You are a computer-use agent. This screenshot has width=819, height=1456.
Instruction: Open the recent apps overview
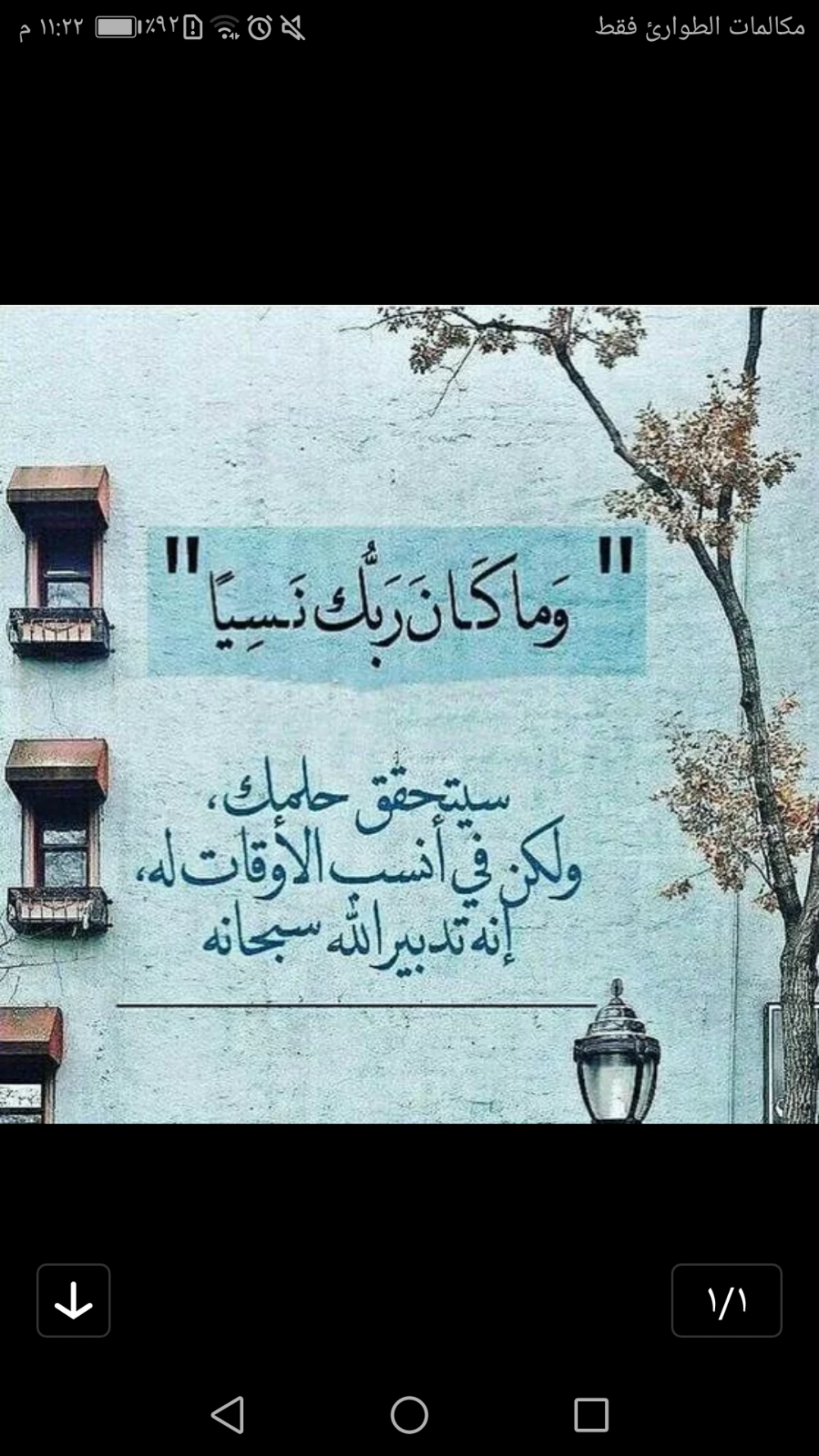(x=591, y=1415)
